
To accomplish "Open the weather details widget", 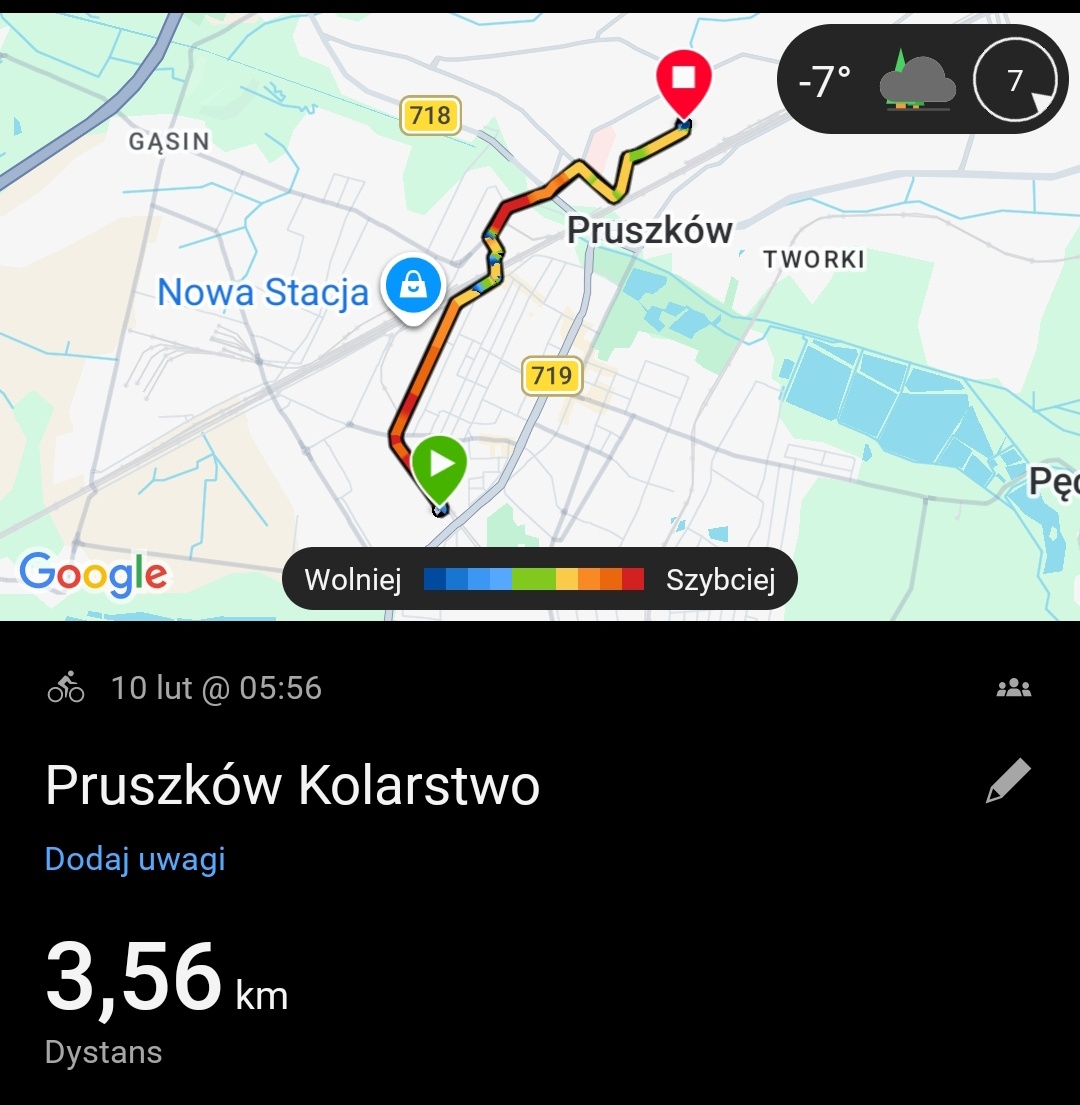I will tap(922, 80).
